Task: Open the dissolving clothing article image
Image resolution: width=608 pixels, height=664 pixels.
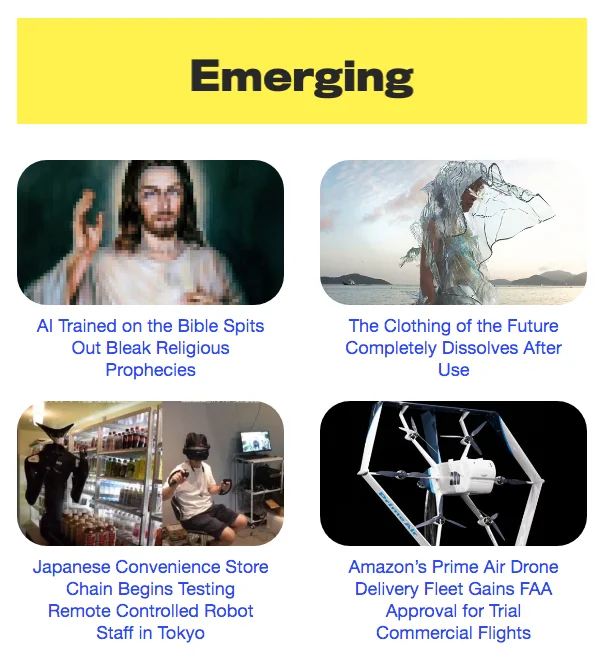Action: point(453,232)
